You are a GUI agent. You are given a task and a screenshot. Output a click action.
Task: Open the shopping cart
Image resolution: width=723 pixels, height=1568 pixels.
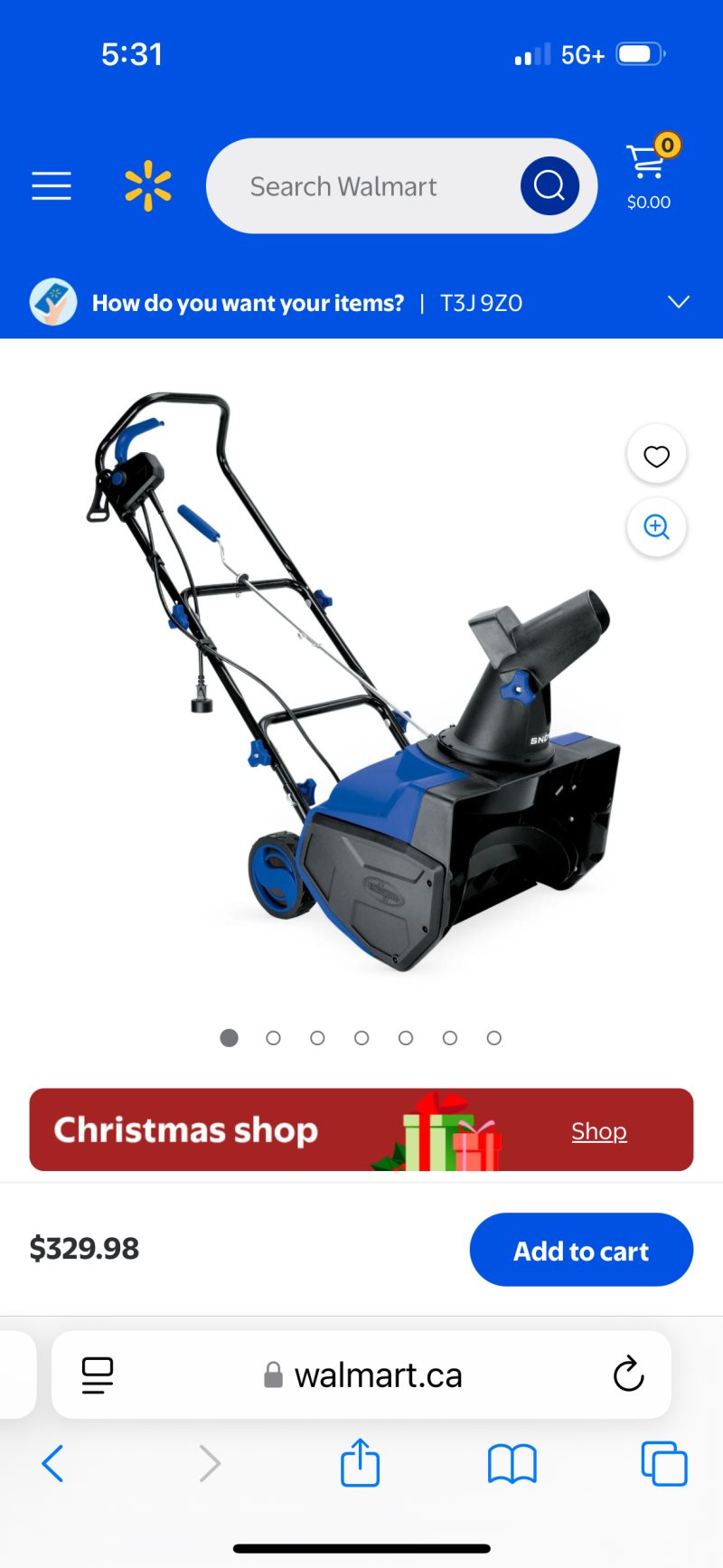tap(649, 174)
